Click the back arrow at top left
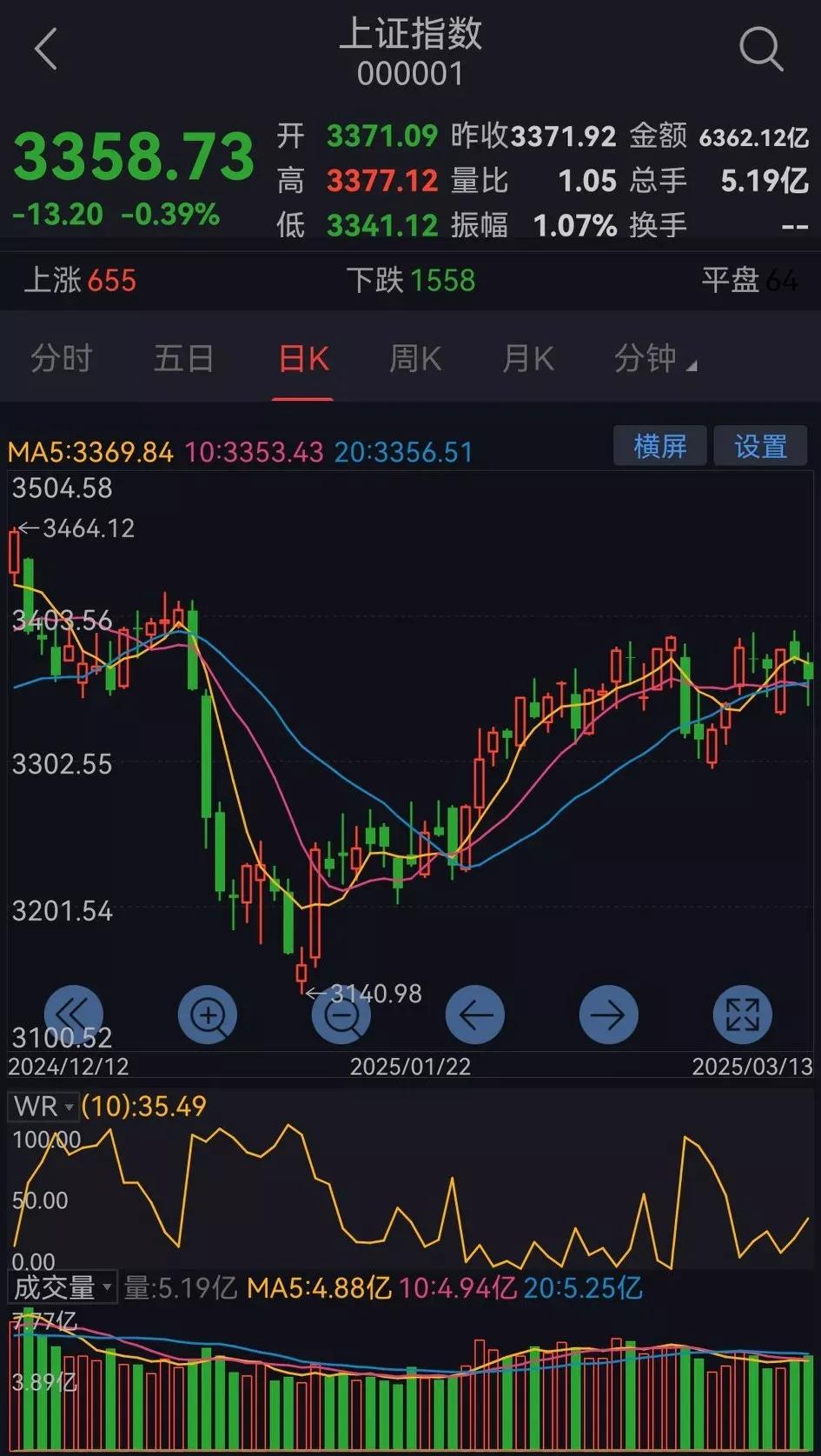821x1456 pixels. click(x=43, y=48)
